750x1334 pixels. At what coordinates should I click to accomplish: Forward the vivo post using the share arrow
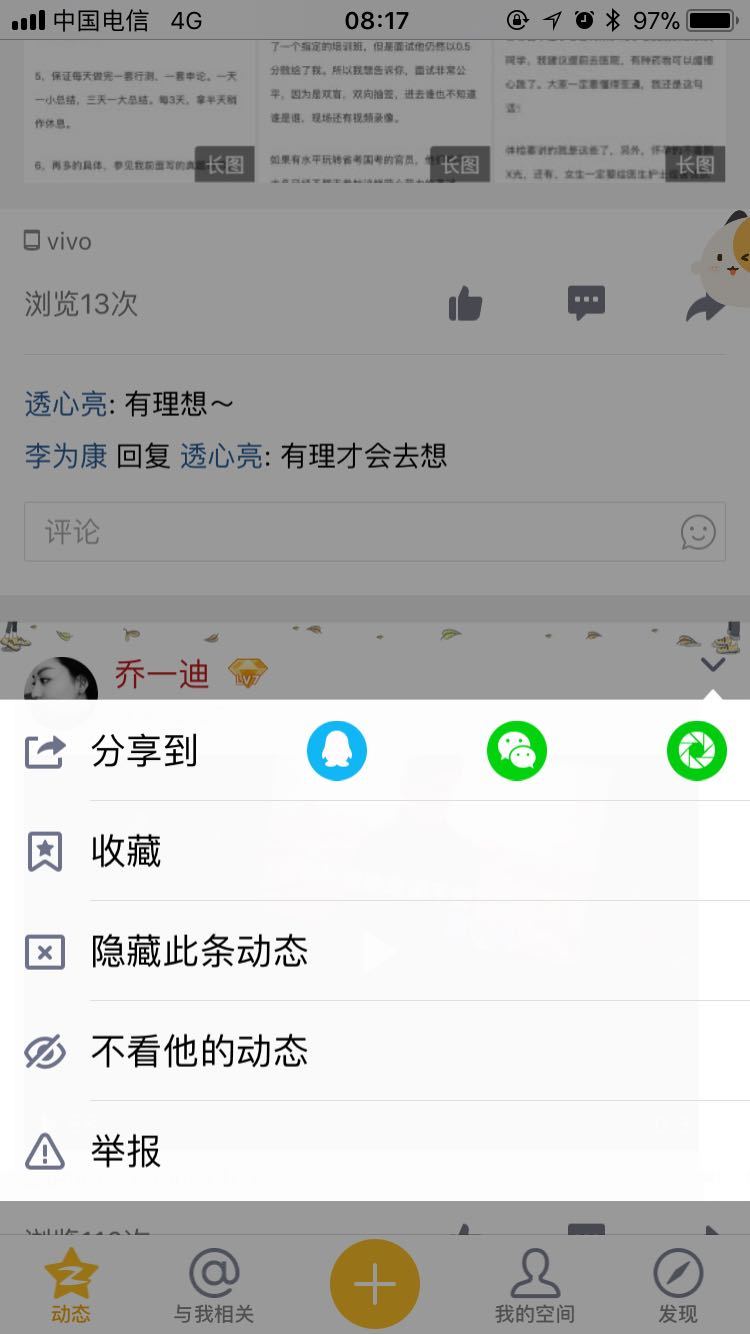click(x=705, y=305)
